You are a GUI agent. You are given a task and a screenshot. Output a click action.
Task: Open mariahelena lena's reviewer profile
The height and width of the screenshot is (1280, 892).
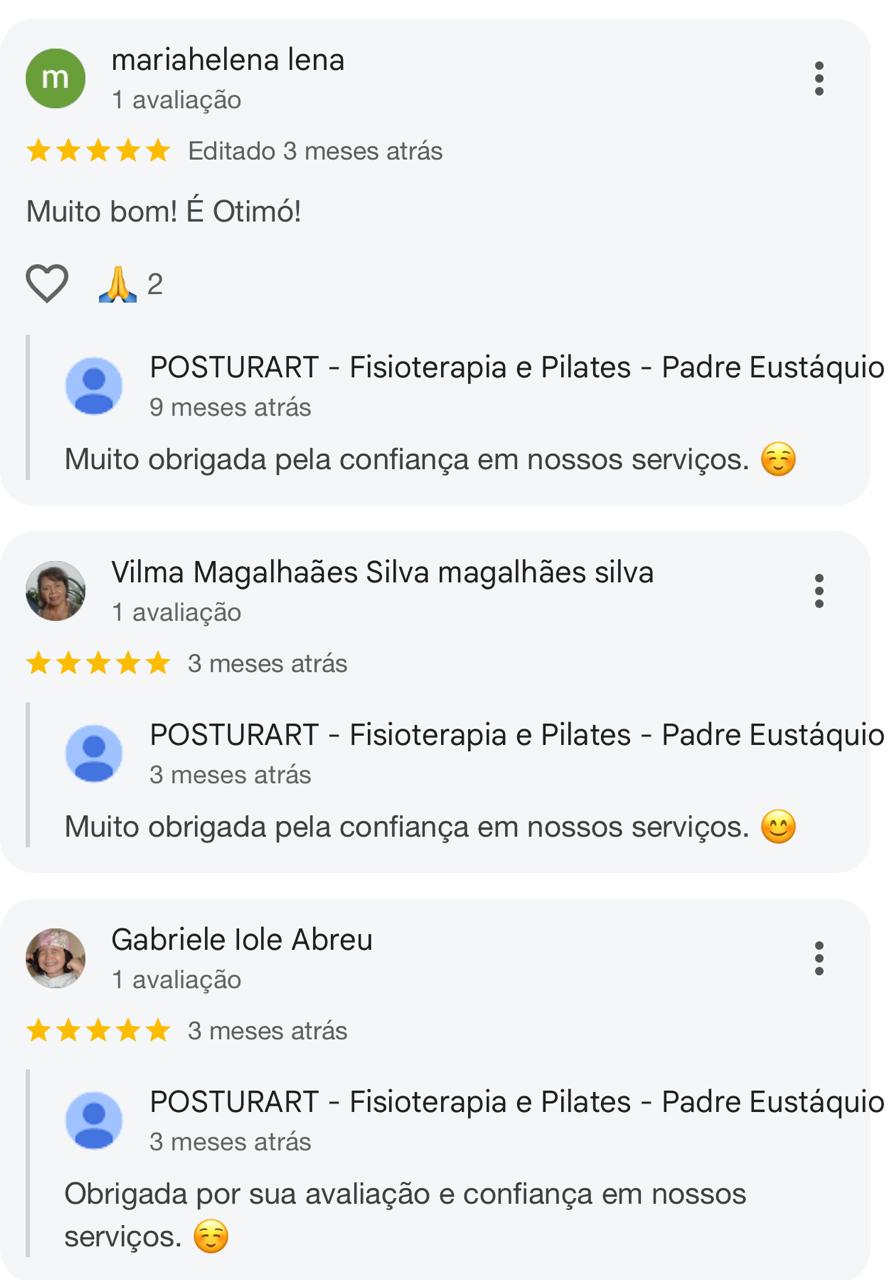(228, 60)
